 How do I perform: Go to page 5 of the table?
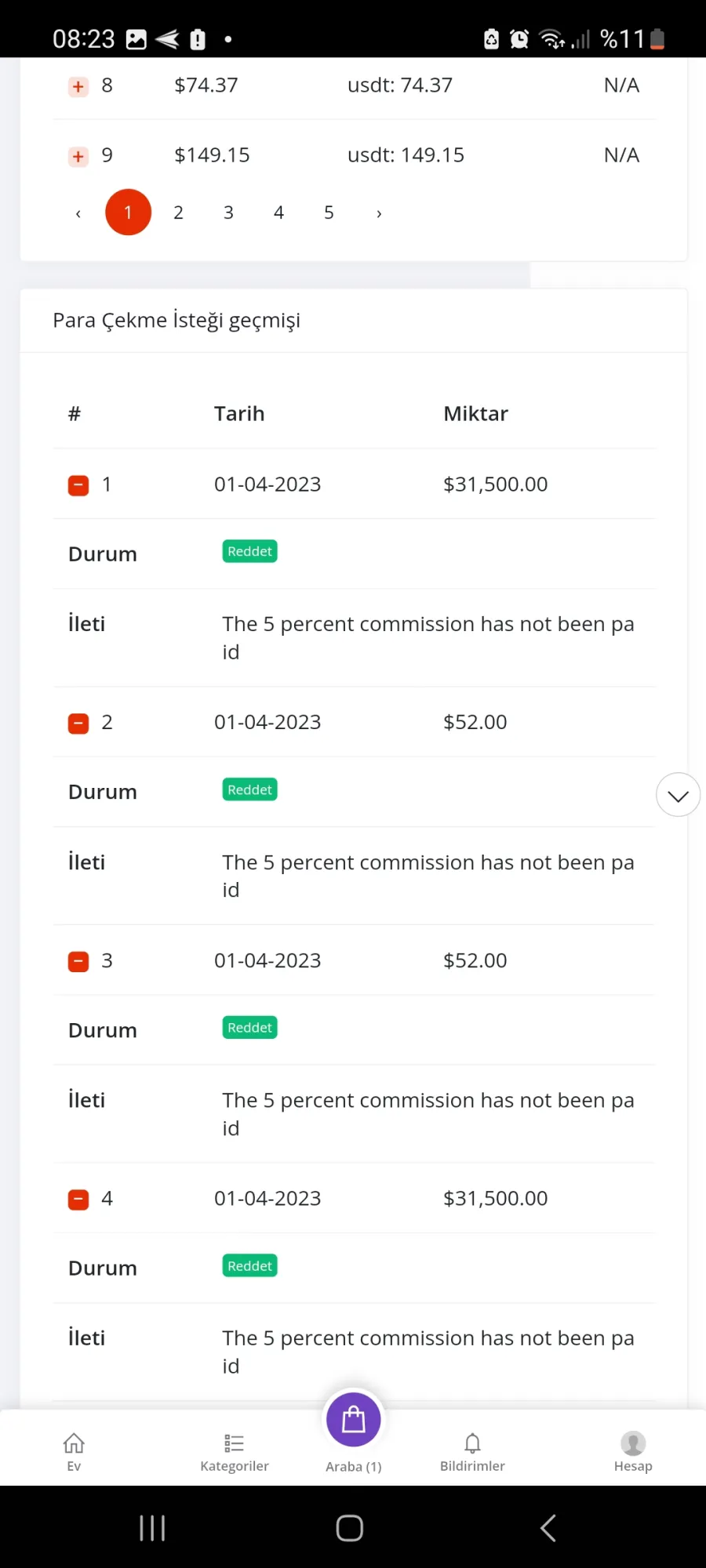click(x=329, y=212)
